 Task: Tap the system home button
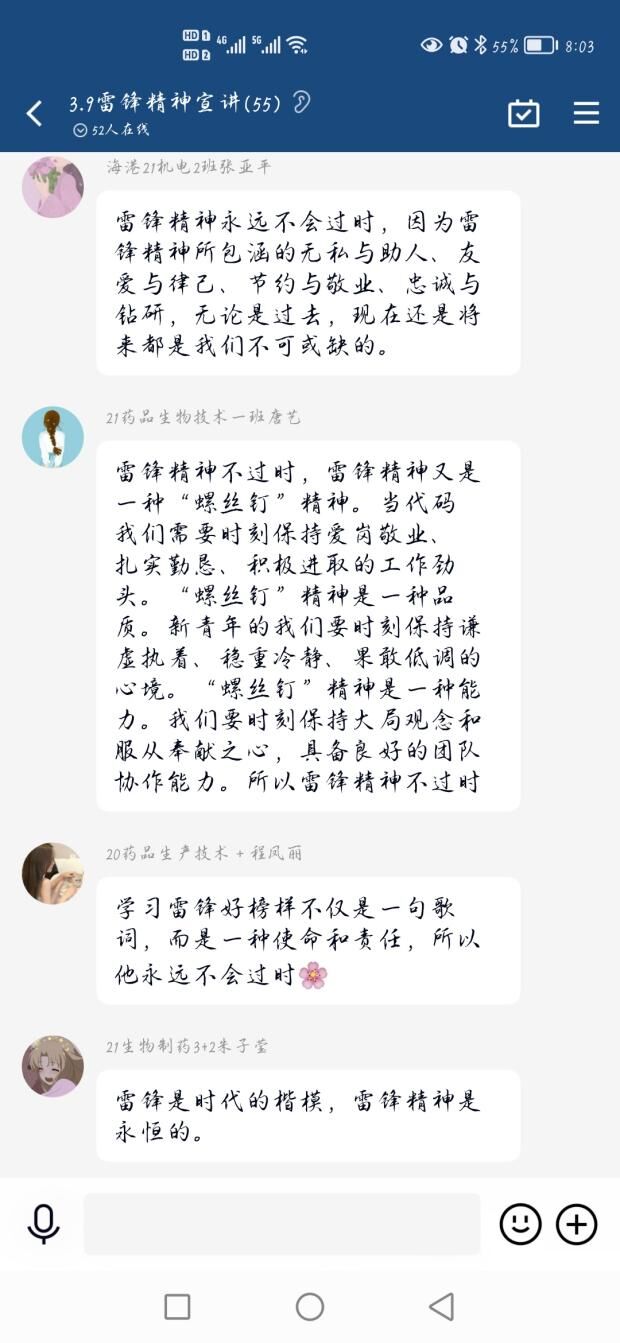tap(310, 1306)
